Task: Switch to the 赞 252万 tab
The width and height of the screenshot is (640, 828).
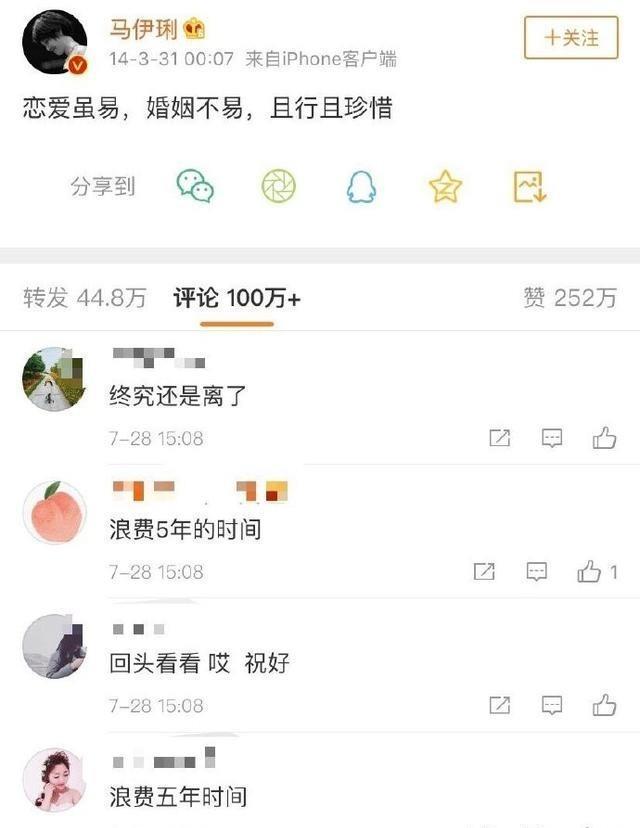Action: 570,298
